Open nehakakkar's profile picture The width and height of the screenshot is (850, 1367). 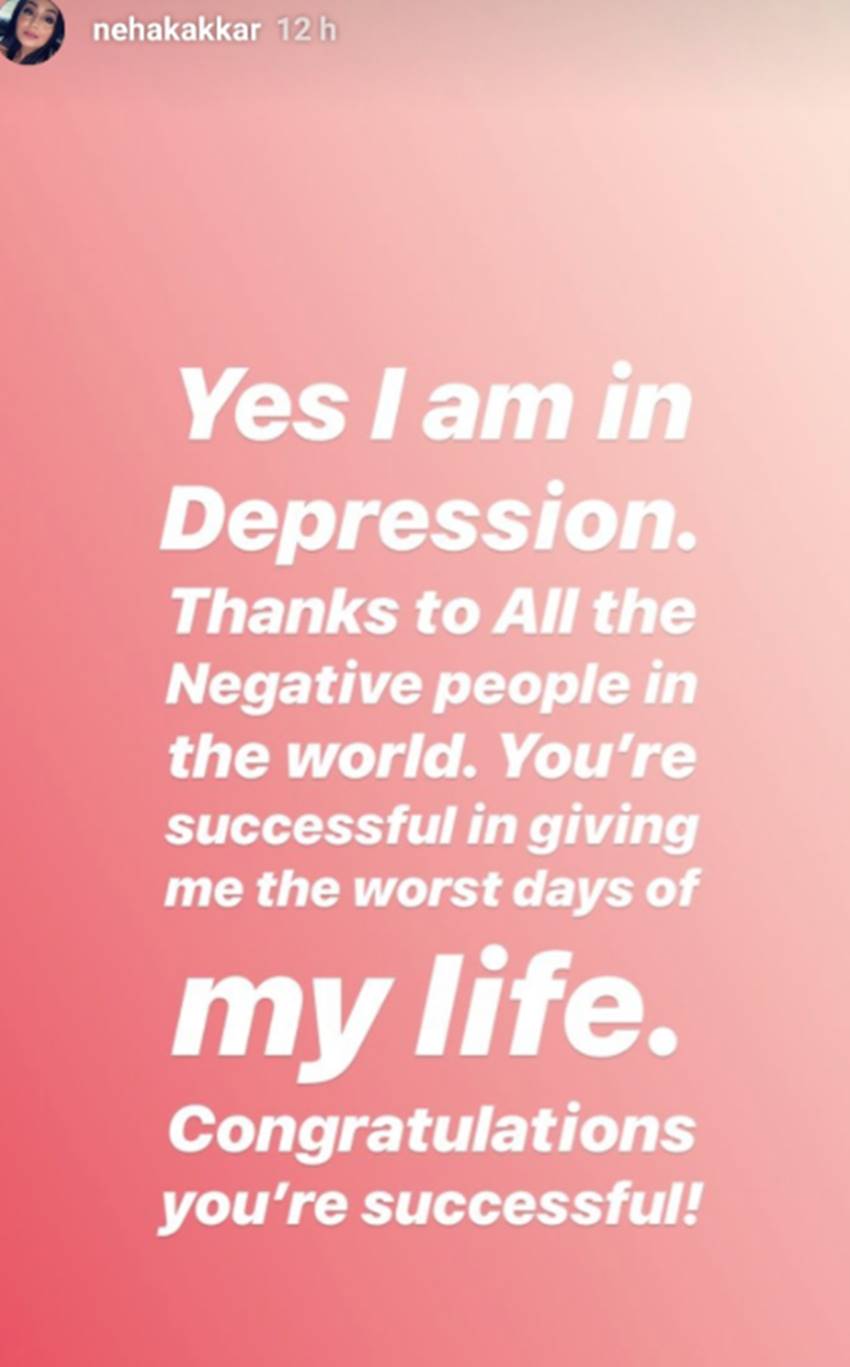30,31
